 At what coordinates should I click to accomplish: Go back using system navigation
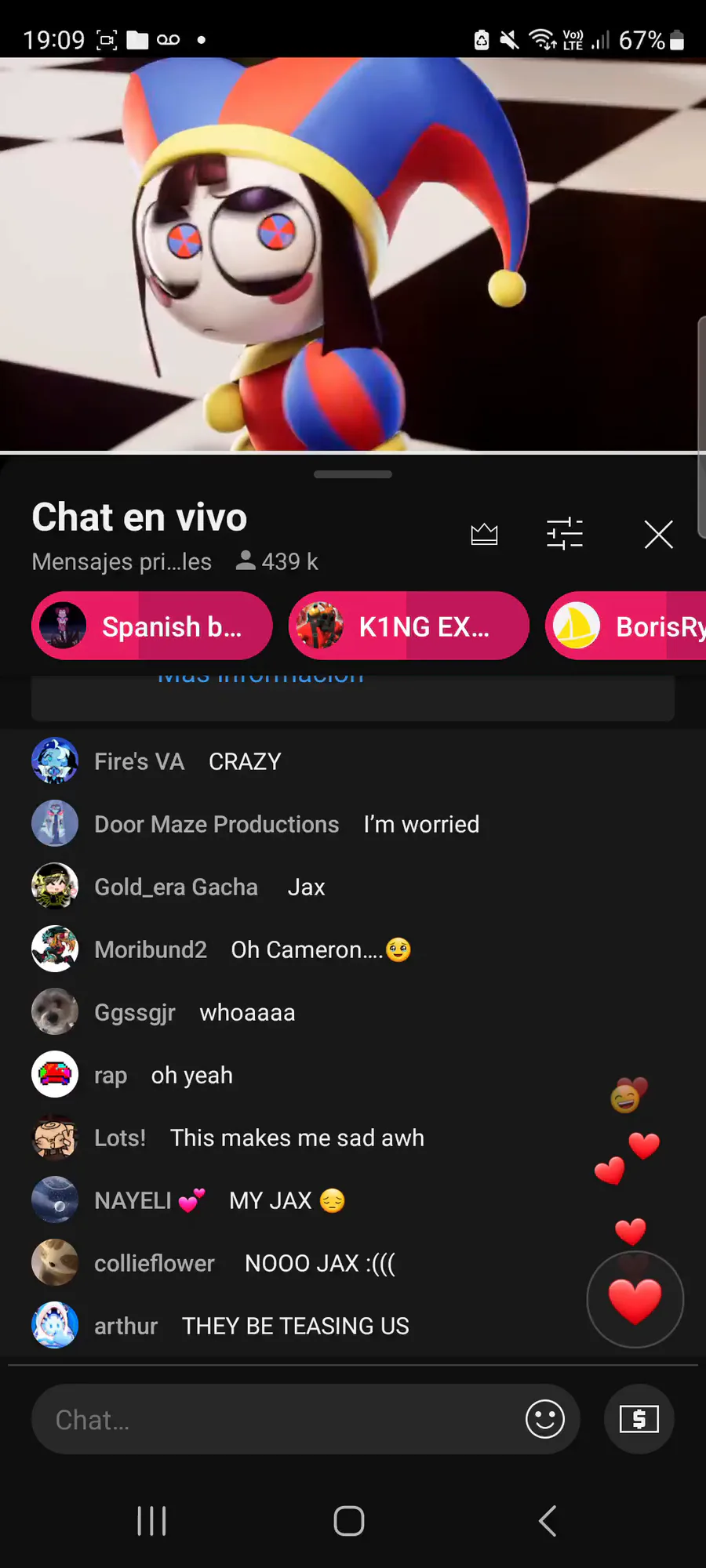click(548, 1521)
